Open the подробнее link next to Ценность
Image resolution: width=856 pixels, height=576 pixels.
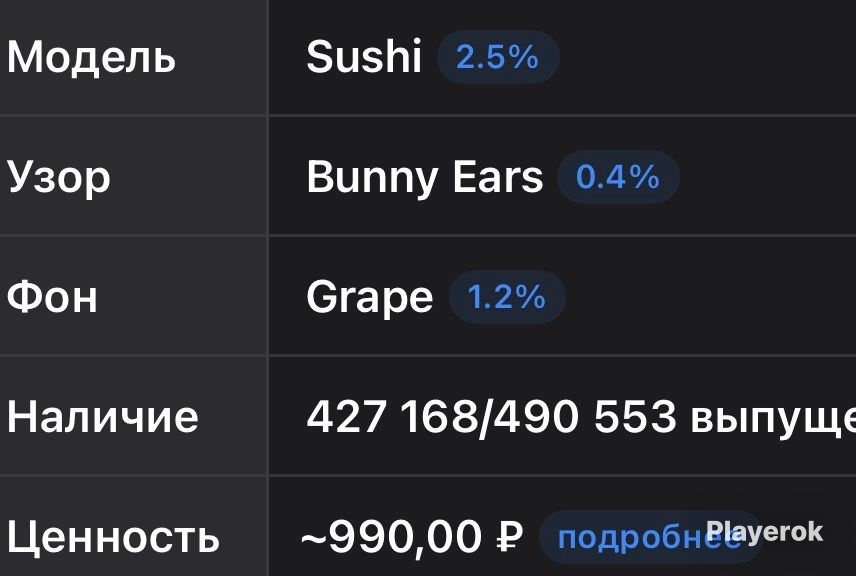pyautogui.click(x=650, y=538)
